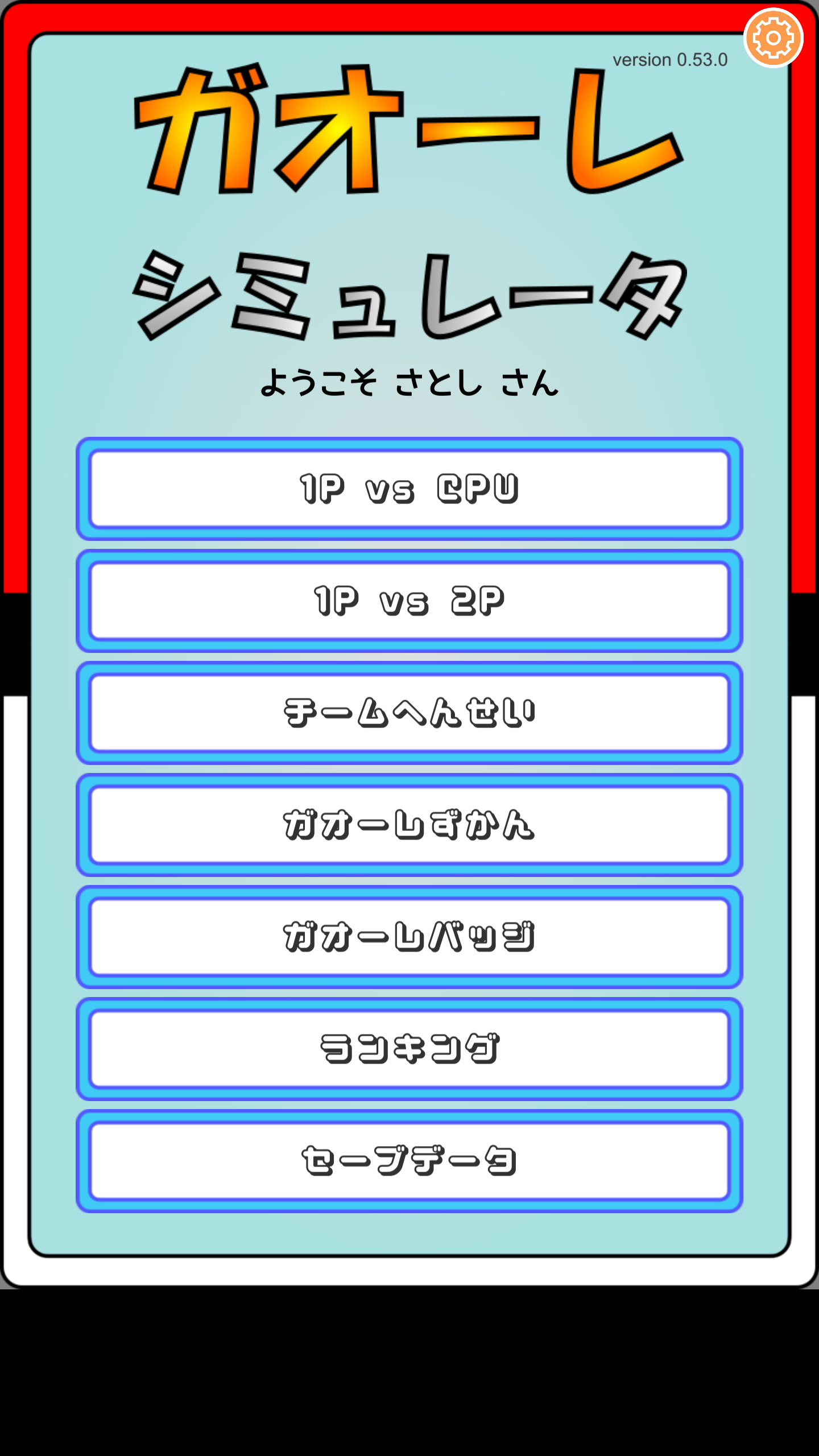This screenshot has width=819, height=1456.
Task: Select the 1P vs 2P mode
Action: click(x=409, y=601)
